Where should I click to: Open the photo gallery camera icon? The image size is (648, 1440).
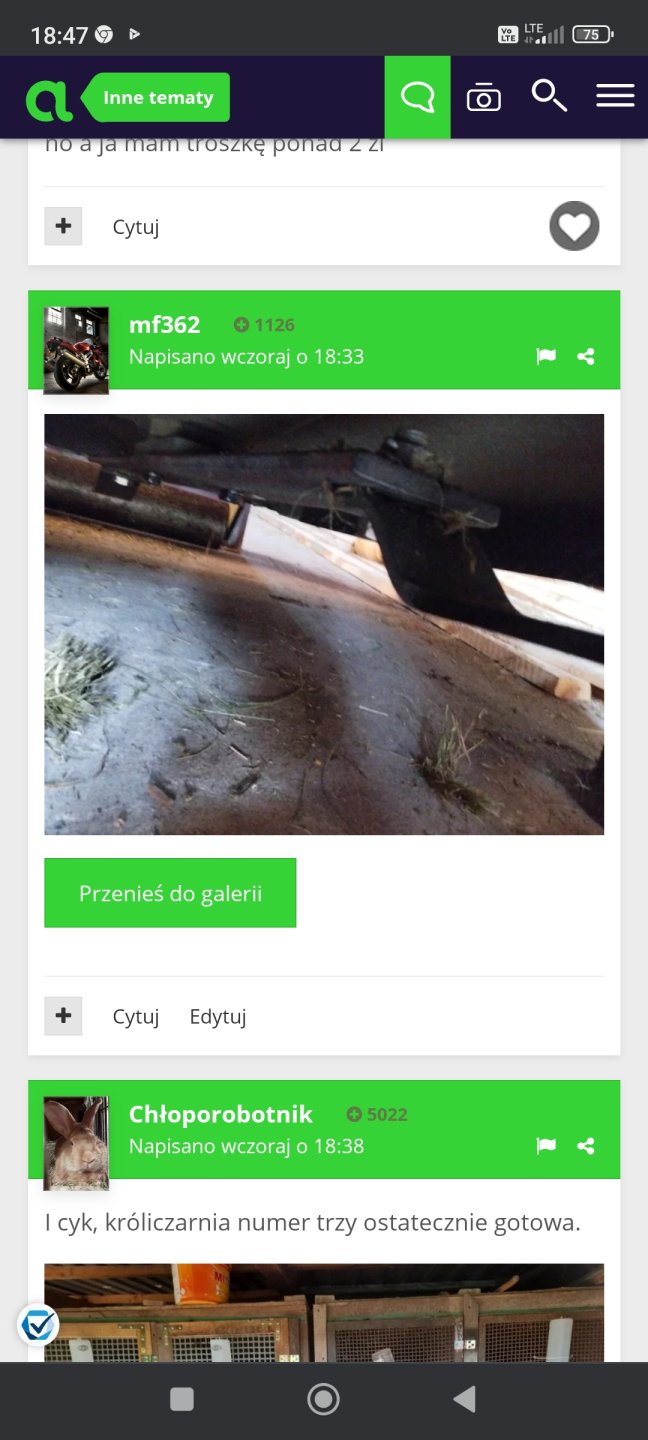[x=483, y=98]
